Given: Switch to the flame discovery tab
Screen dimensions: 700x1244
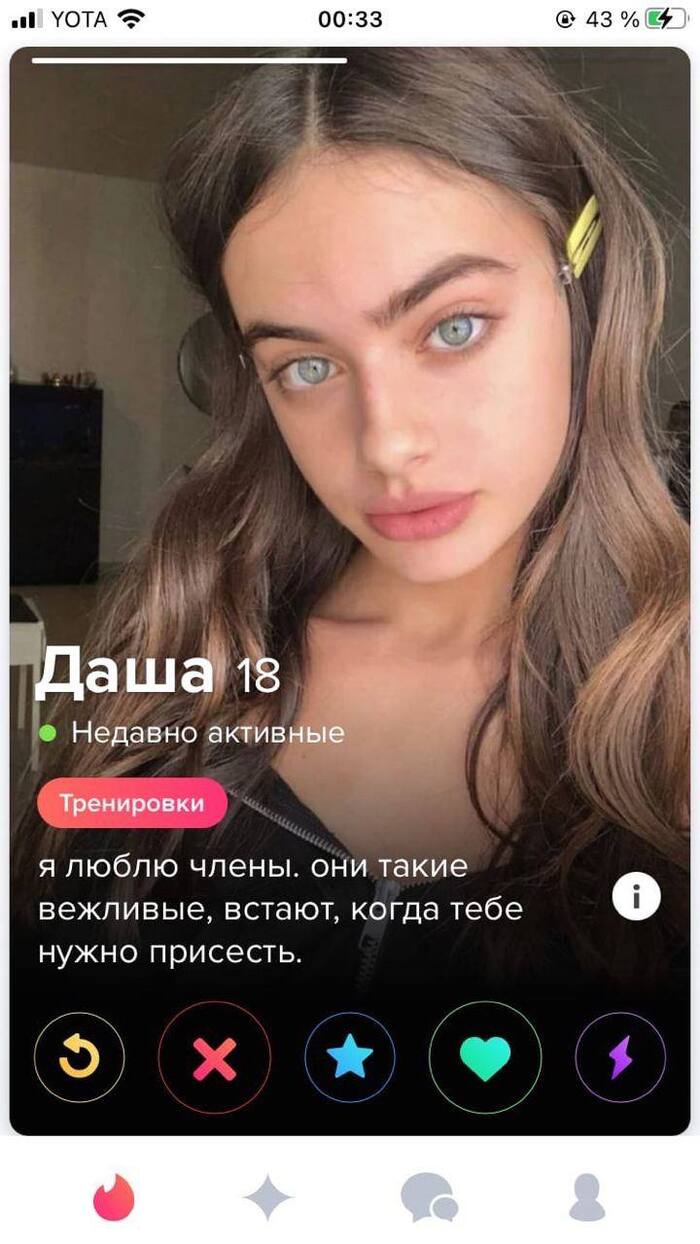Looking at the screenshot, I should 114,1197.
